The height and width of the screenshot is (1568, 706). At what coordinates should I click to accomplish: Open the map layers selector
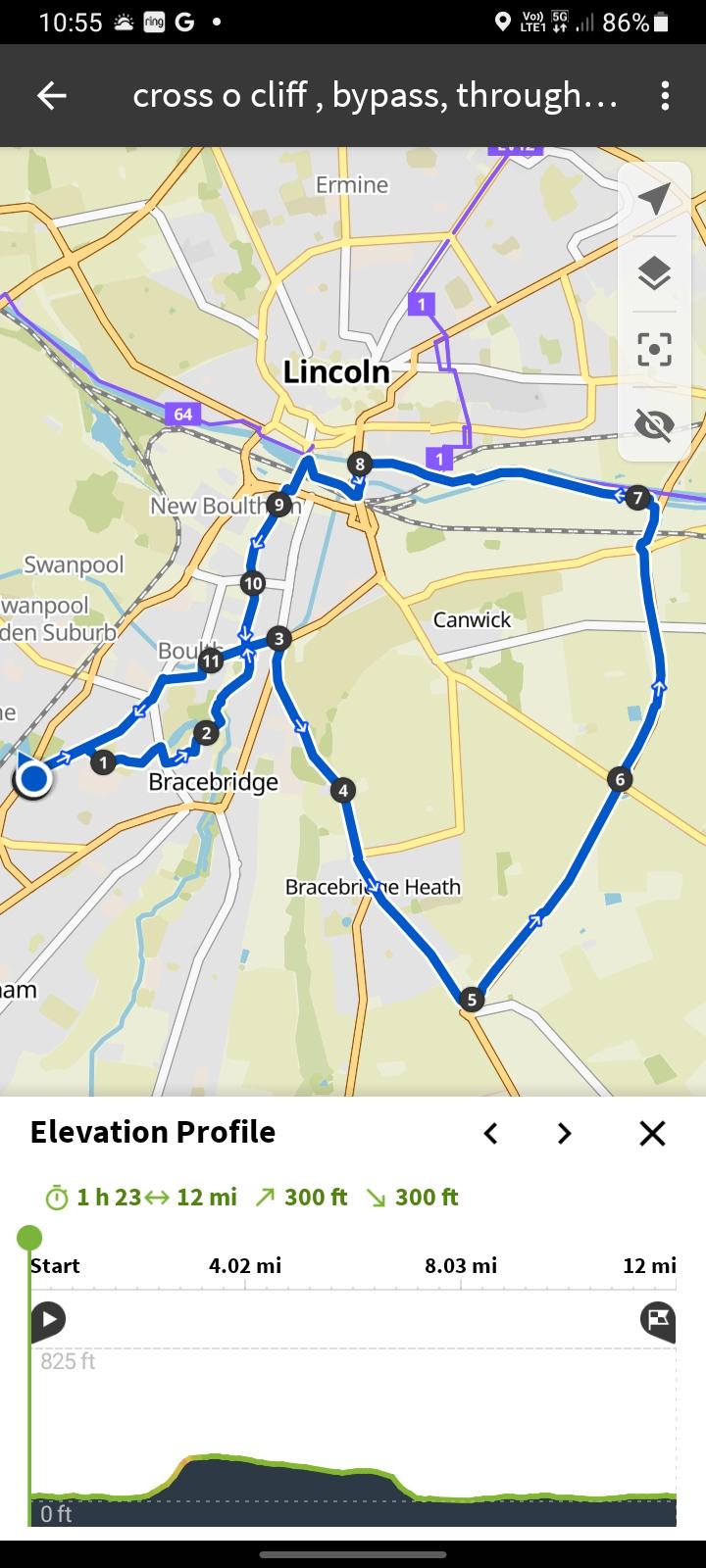(x=654, y=273)
